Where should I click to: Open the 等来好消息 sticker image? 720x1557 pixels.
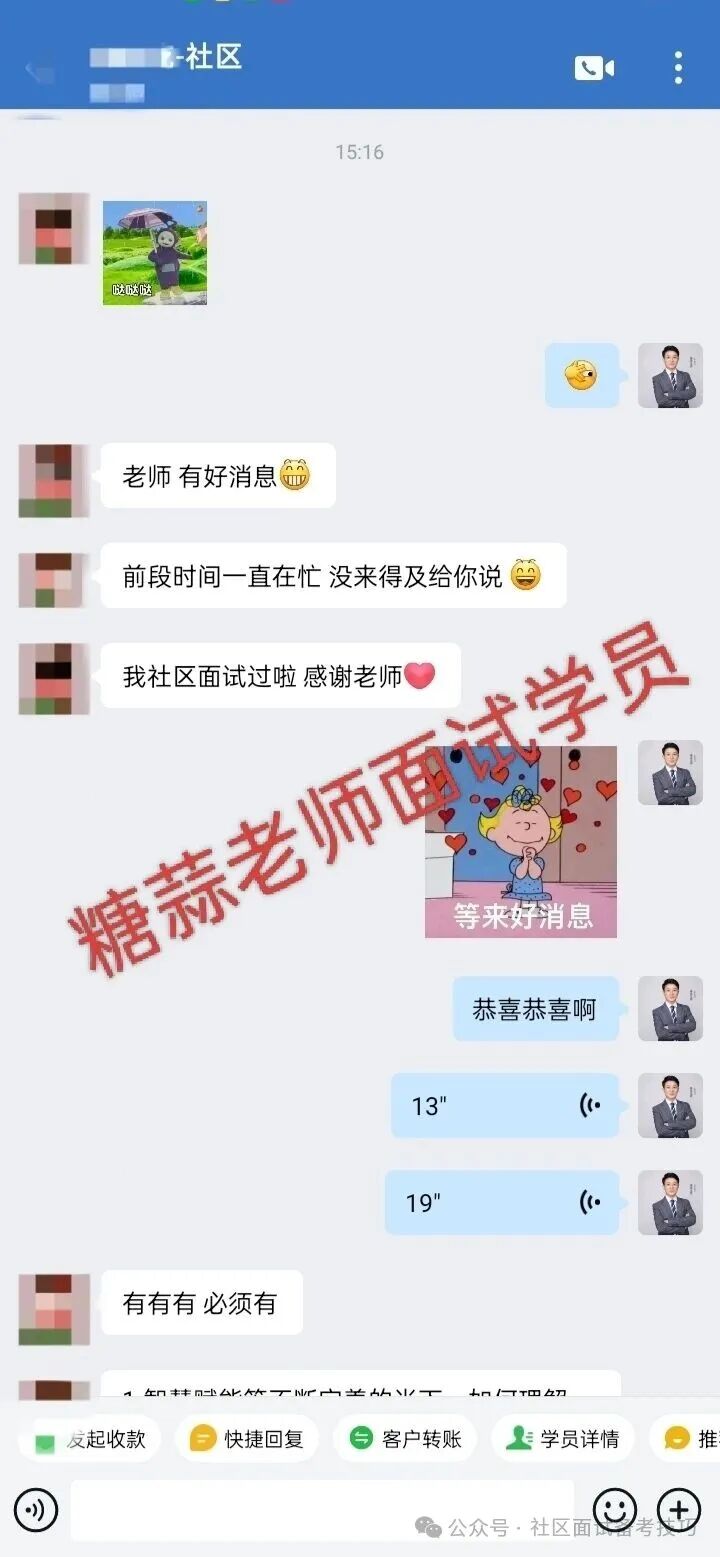pyautogui.click(x=521, y=841)
